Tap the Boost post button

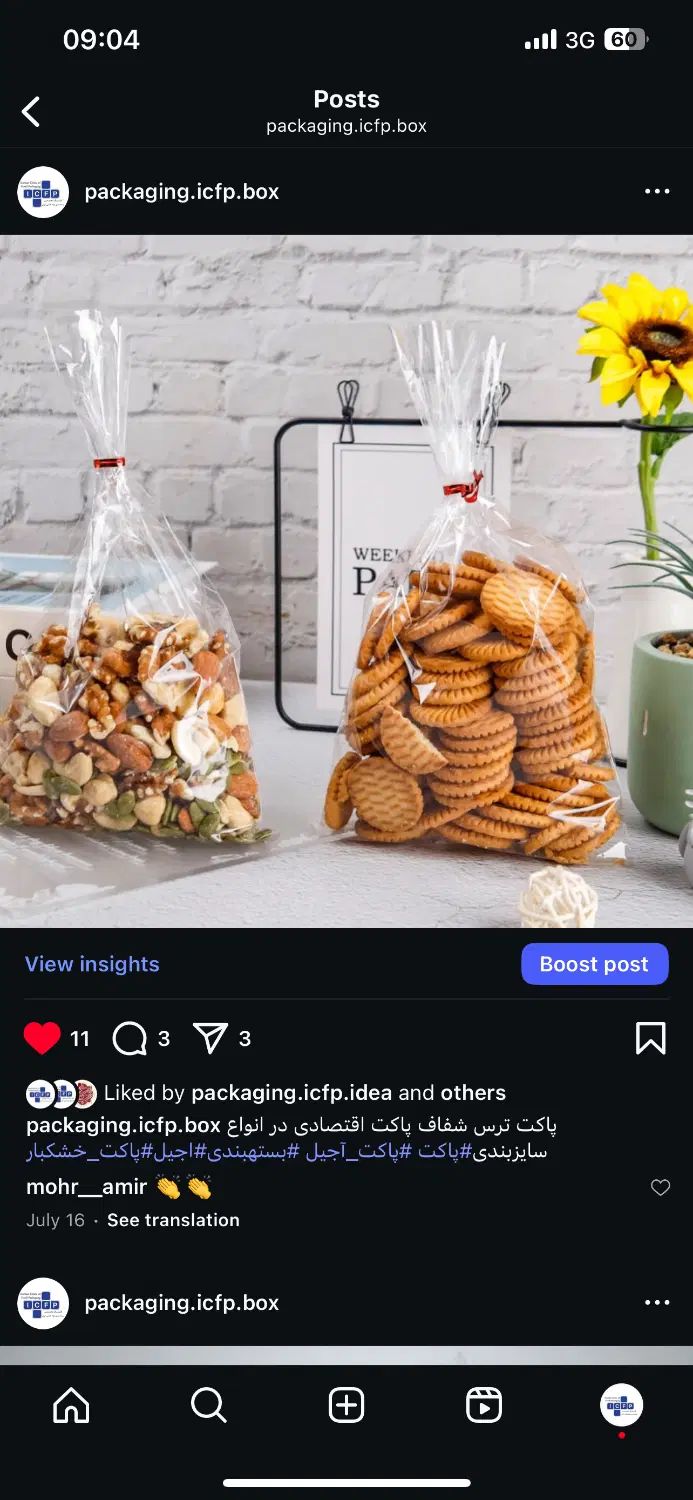tap(594, 964)
